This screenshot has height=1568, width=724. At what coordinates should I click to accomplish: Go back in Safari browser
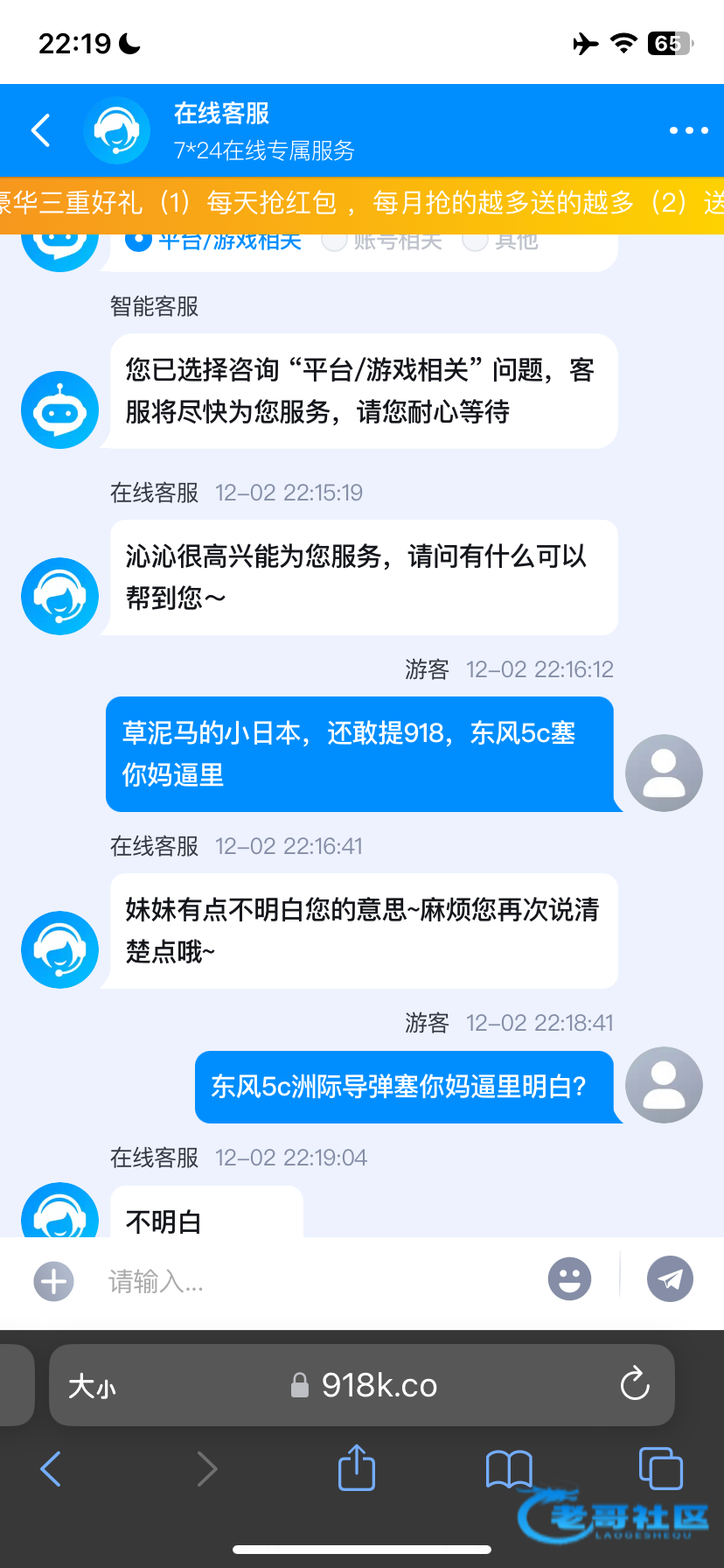coord(51,1469)
